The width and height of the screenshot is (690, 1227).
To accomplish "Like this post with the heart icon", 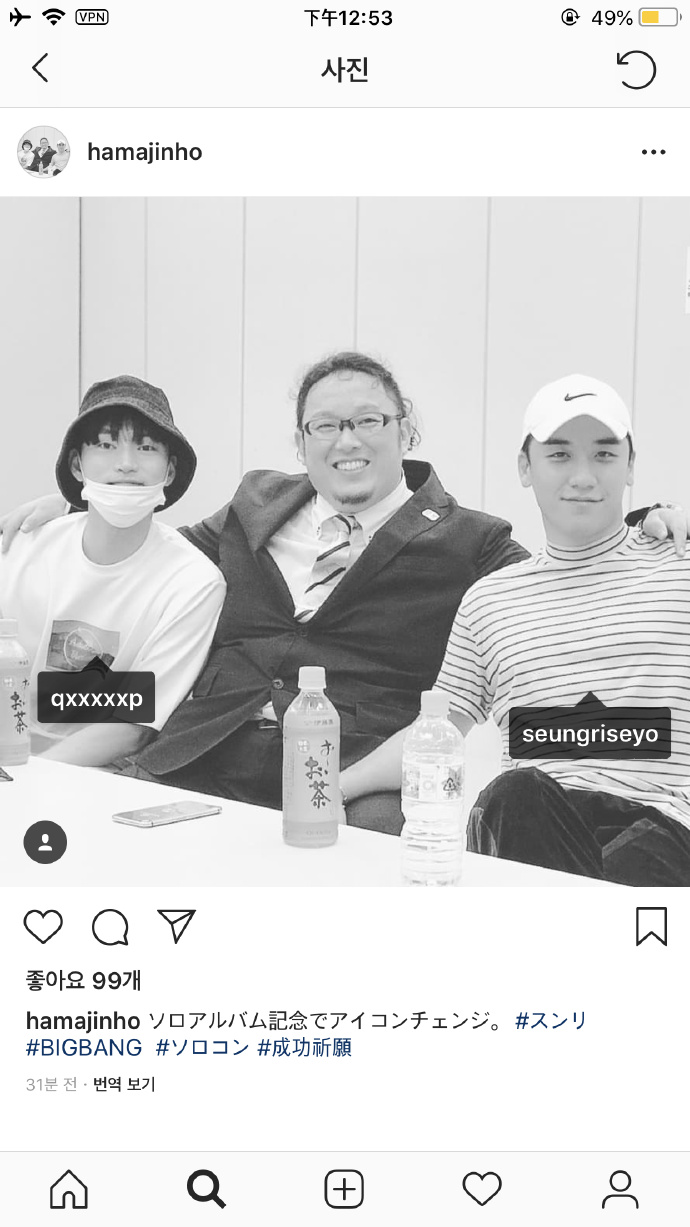I will click(x=43, y=927).
